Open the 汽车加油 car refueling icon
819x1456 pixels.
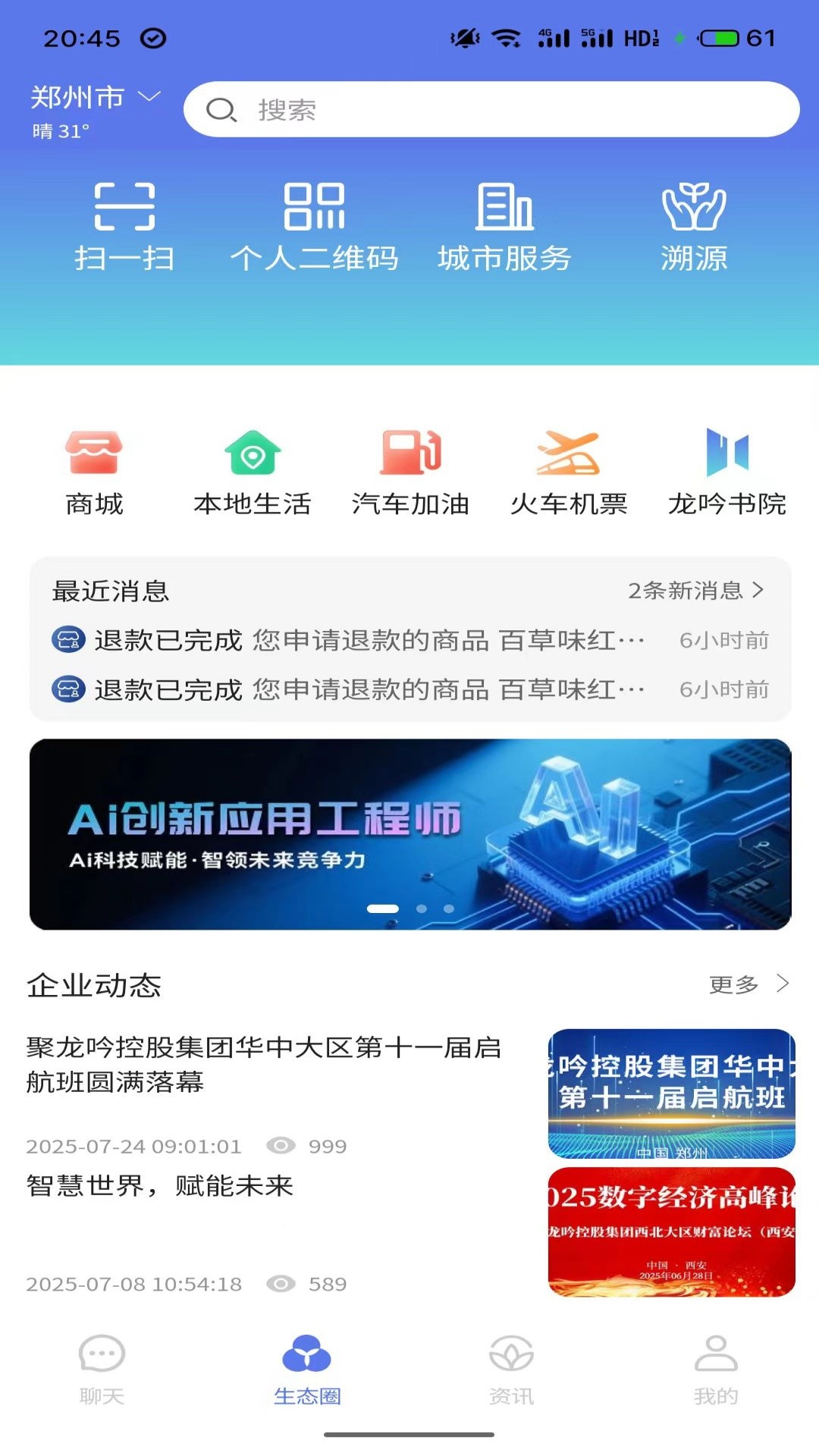coord(410,469)
